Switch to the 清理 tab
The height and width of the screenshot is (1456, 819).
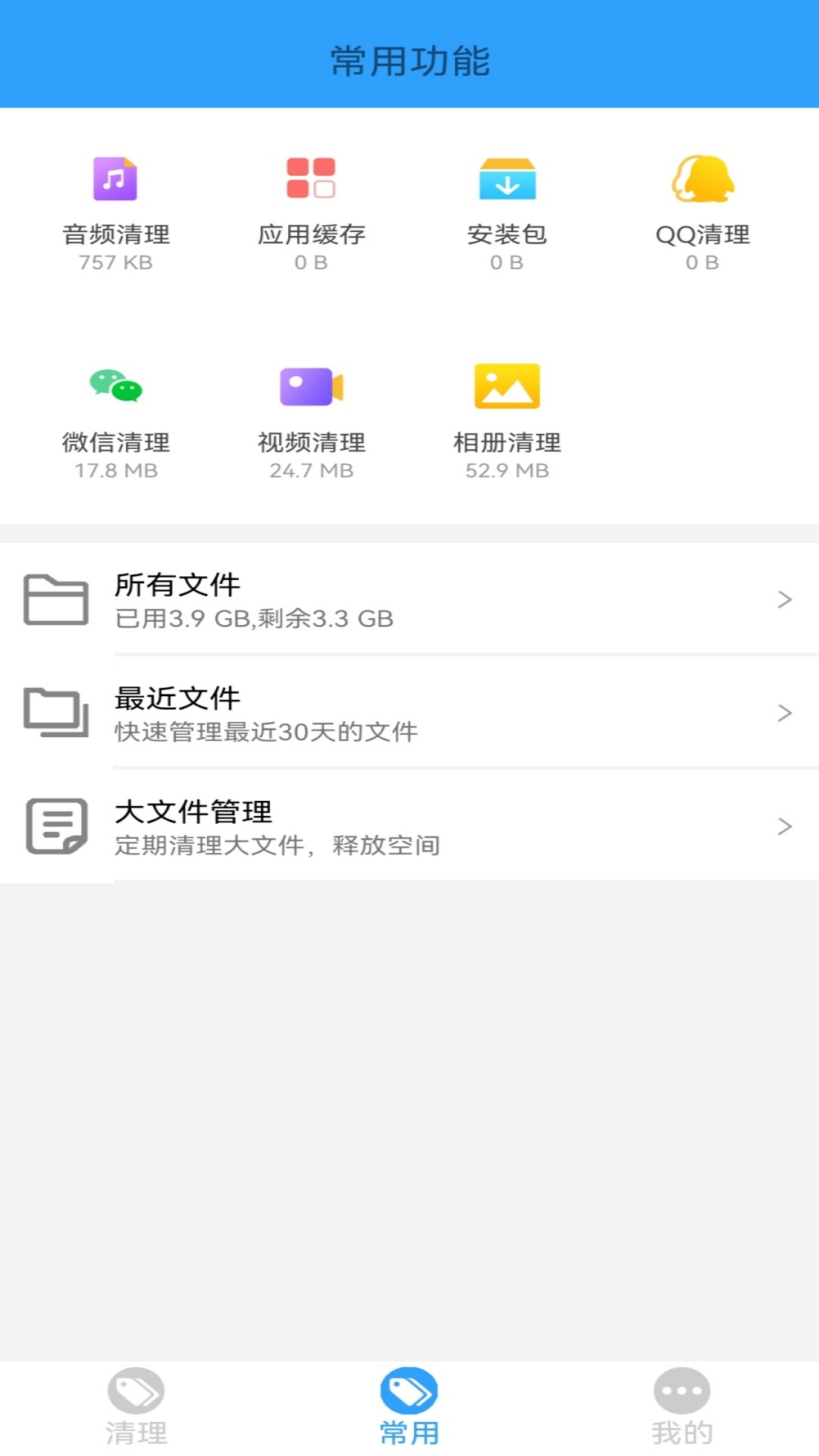point(136,1407)
